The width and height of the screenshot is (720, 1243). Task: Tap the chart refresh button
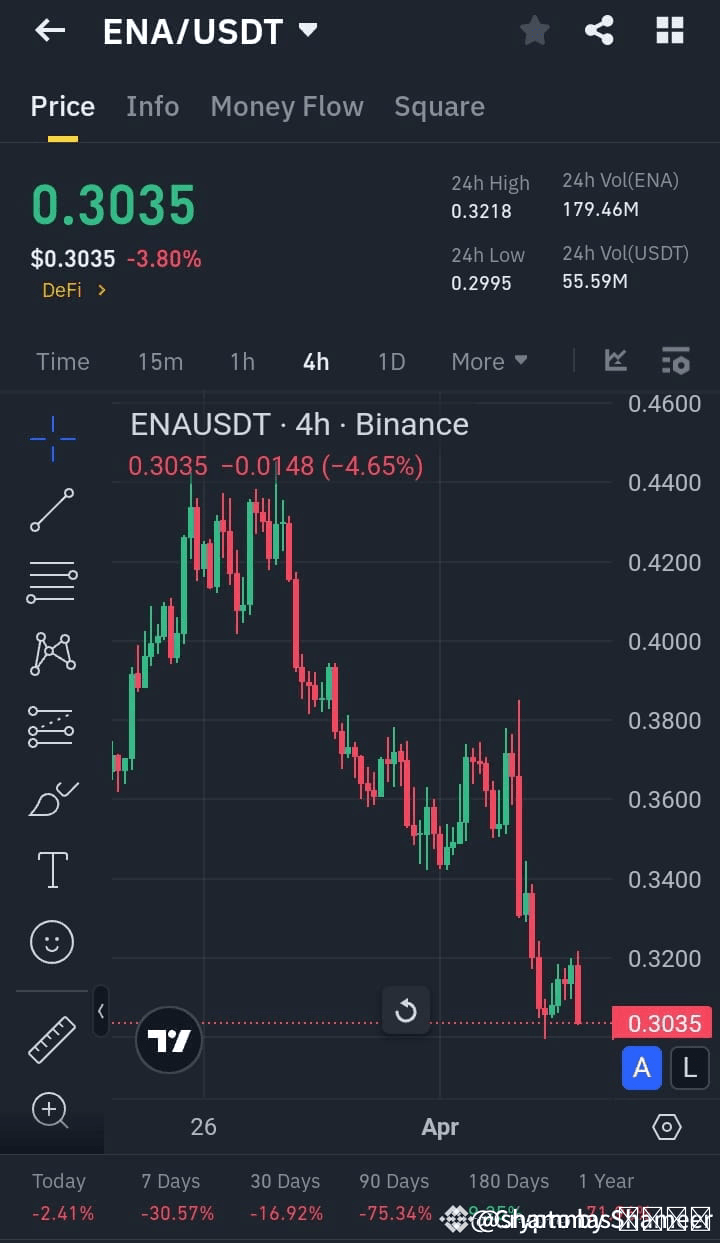point(406,1011)
